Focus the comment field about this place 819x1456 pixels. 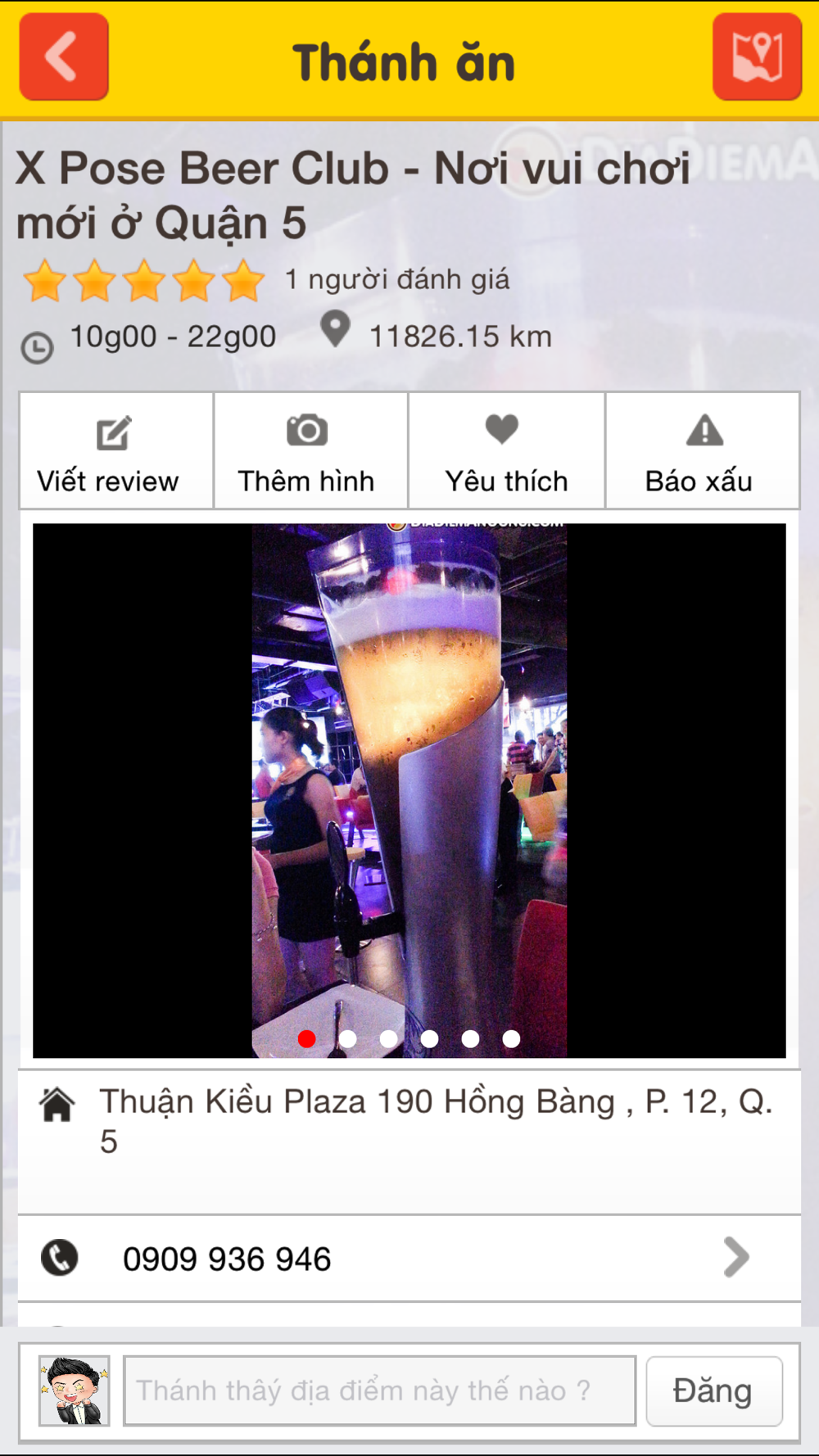(x=379, y=1390)
